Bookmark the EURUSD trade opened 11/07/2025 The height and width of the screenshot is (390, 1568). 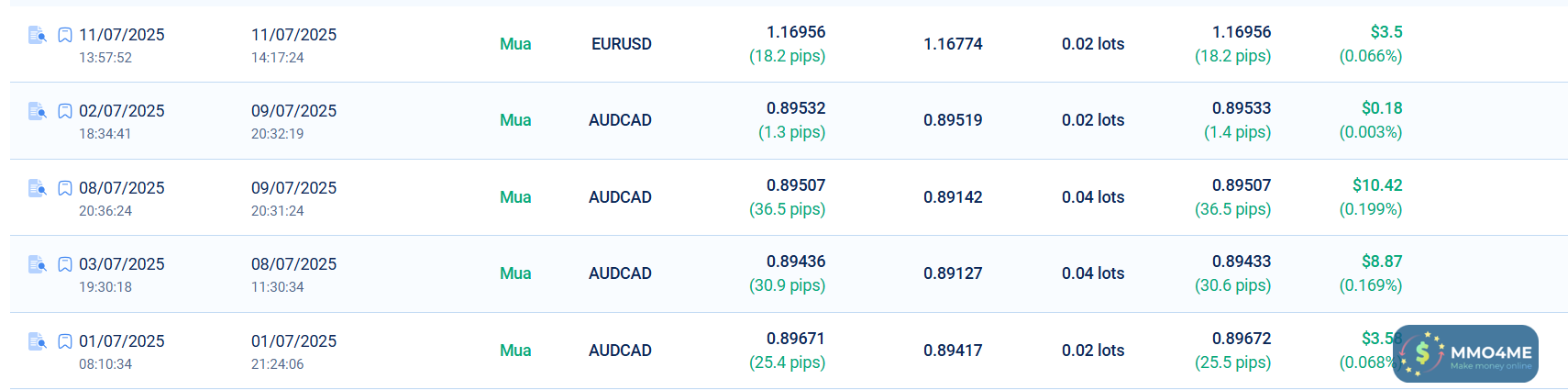pos(65,35)
